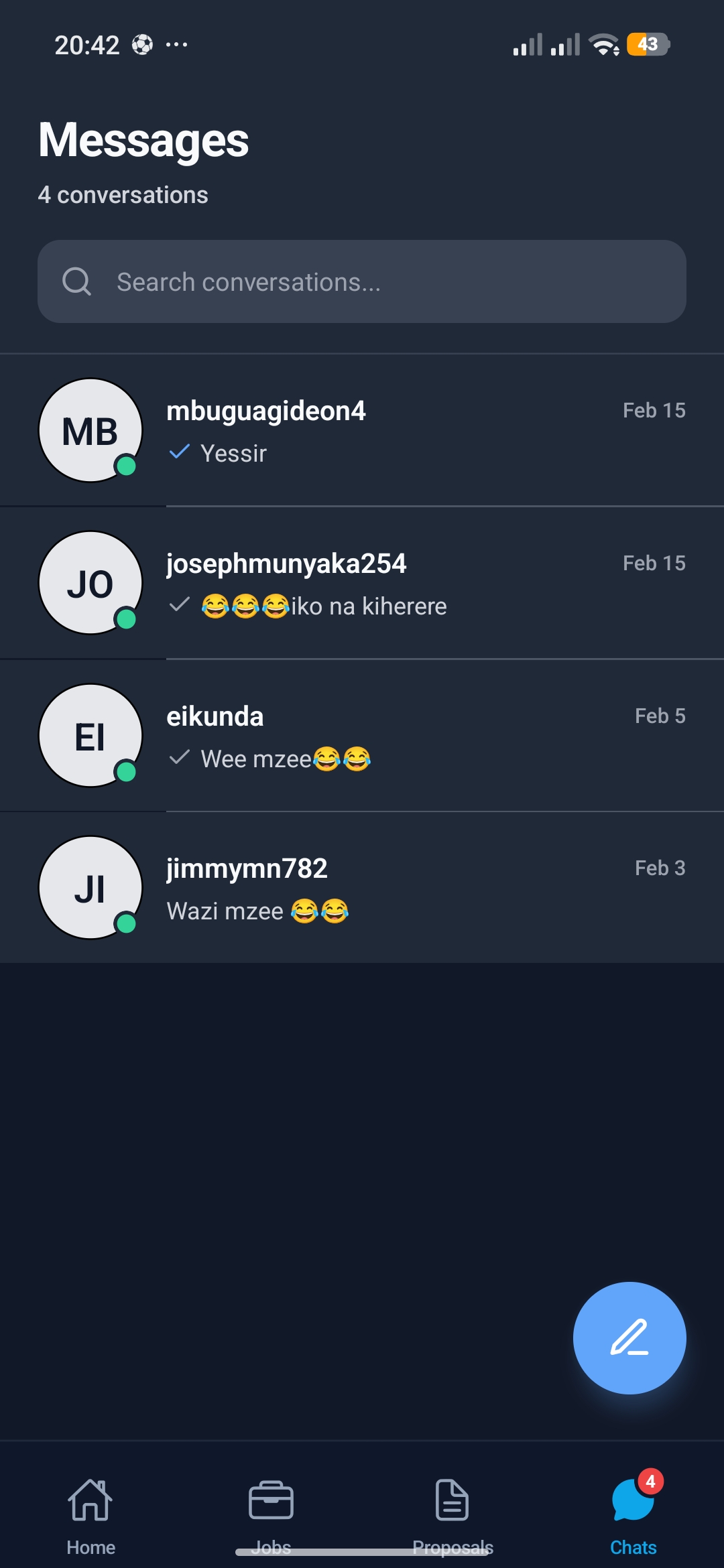Open the compose new message button
Image resolution: width=724 pixels, height=1568 pixels.
(x=629, y=1337)
